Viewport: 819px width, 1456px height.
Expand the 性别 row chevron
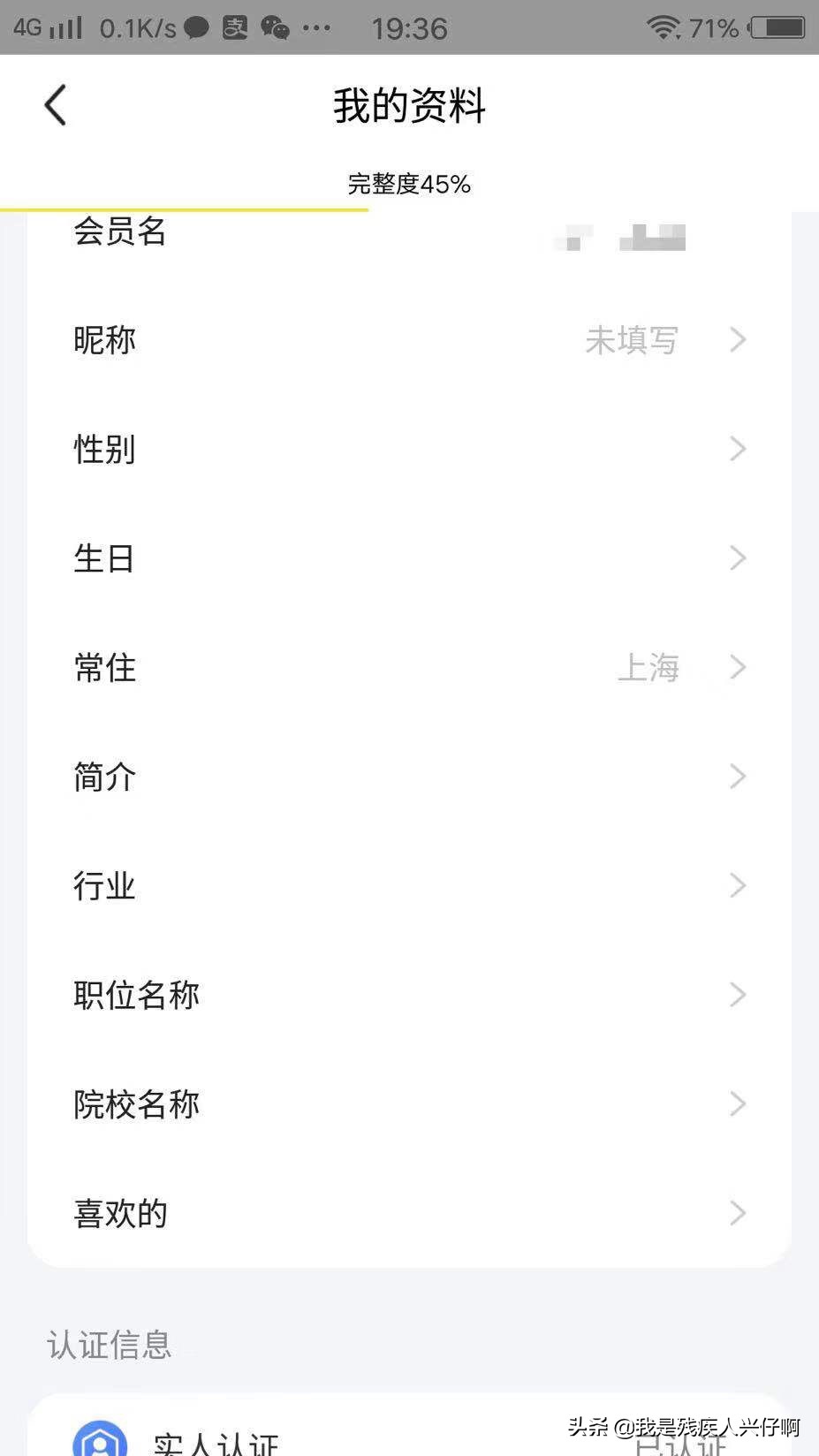click(738, 449)
